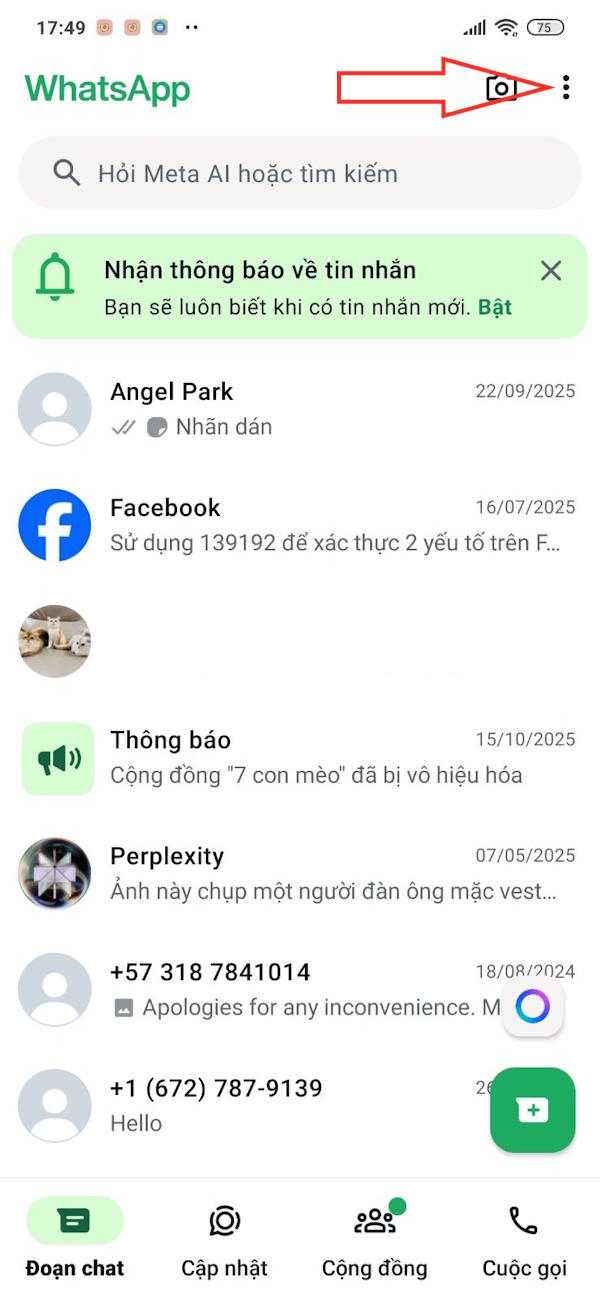Screen dimensions: 600x1300
Task: Tap the Meta AI search box
Action: point(300,173)
